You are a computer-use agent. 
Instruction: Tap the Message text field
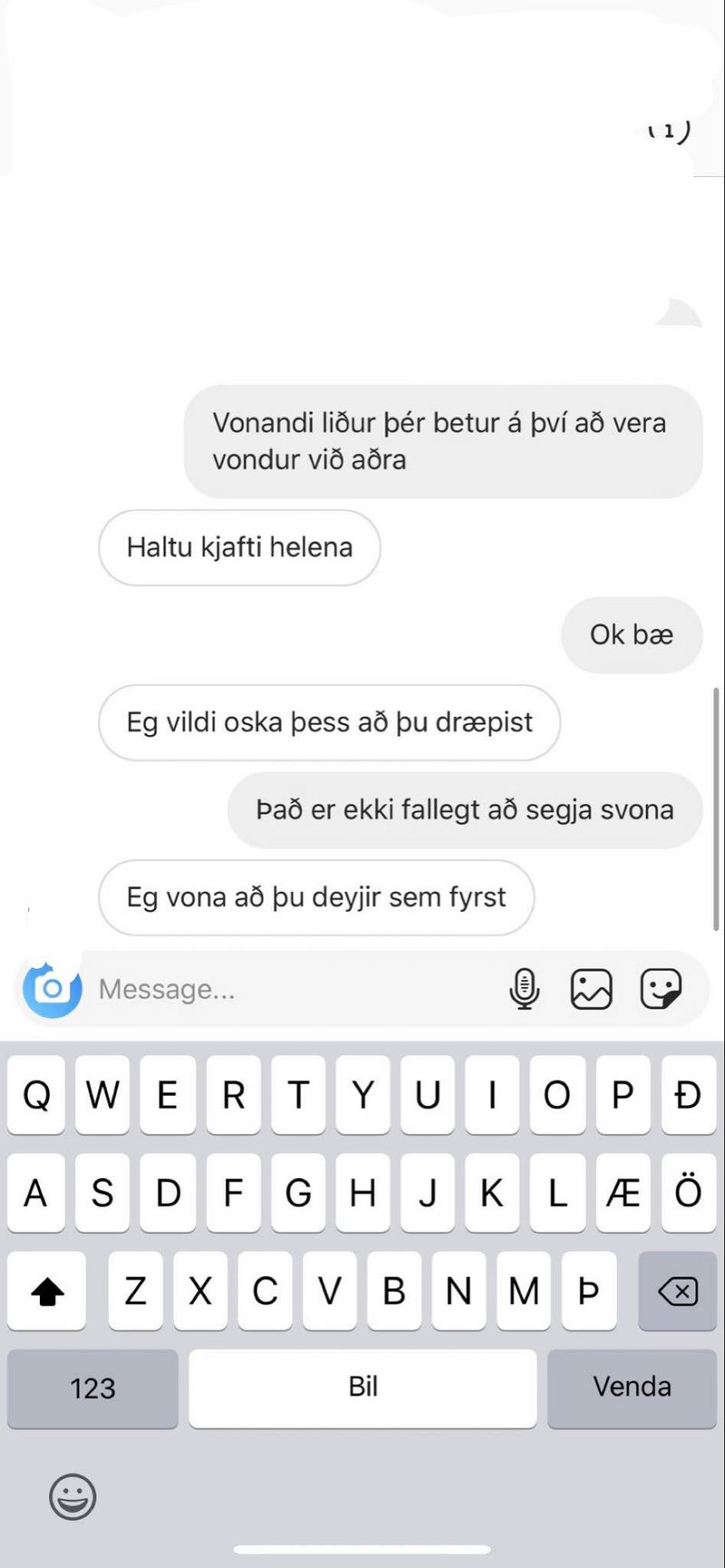pos(290,989)
